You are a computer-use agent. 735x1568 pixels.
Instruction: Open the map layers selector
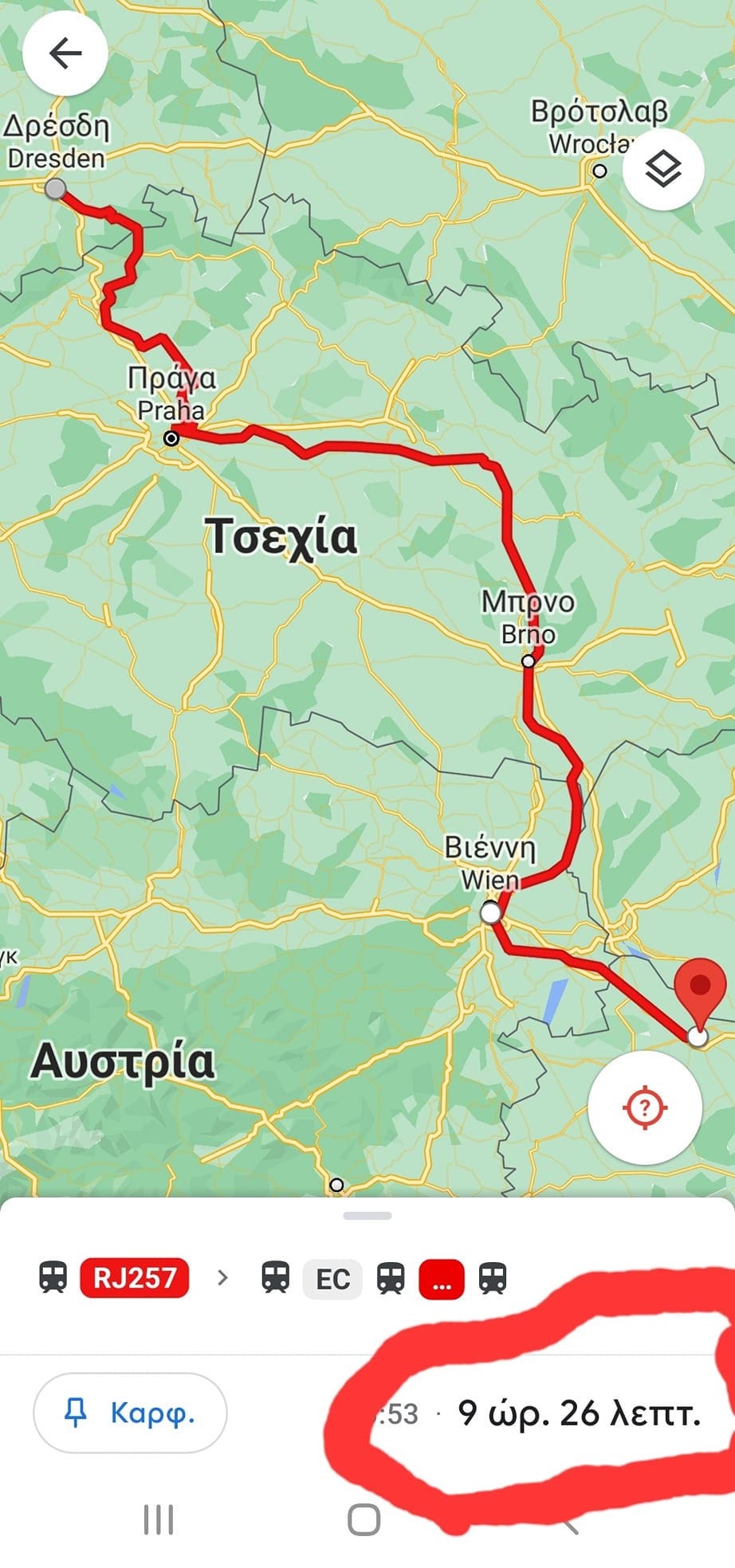point(662,169)
